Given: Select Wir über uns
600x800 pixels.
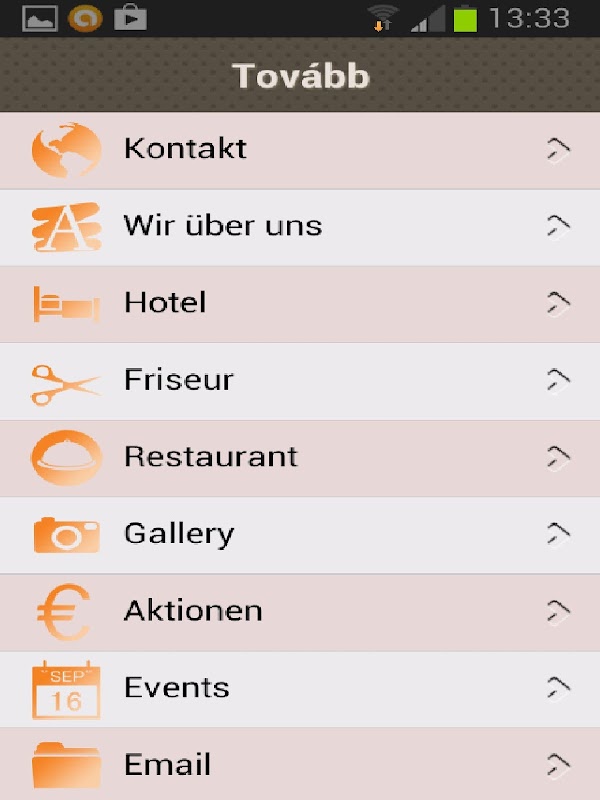Looking at the screenshot, I should (x=300, y=226).
